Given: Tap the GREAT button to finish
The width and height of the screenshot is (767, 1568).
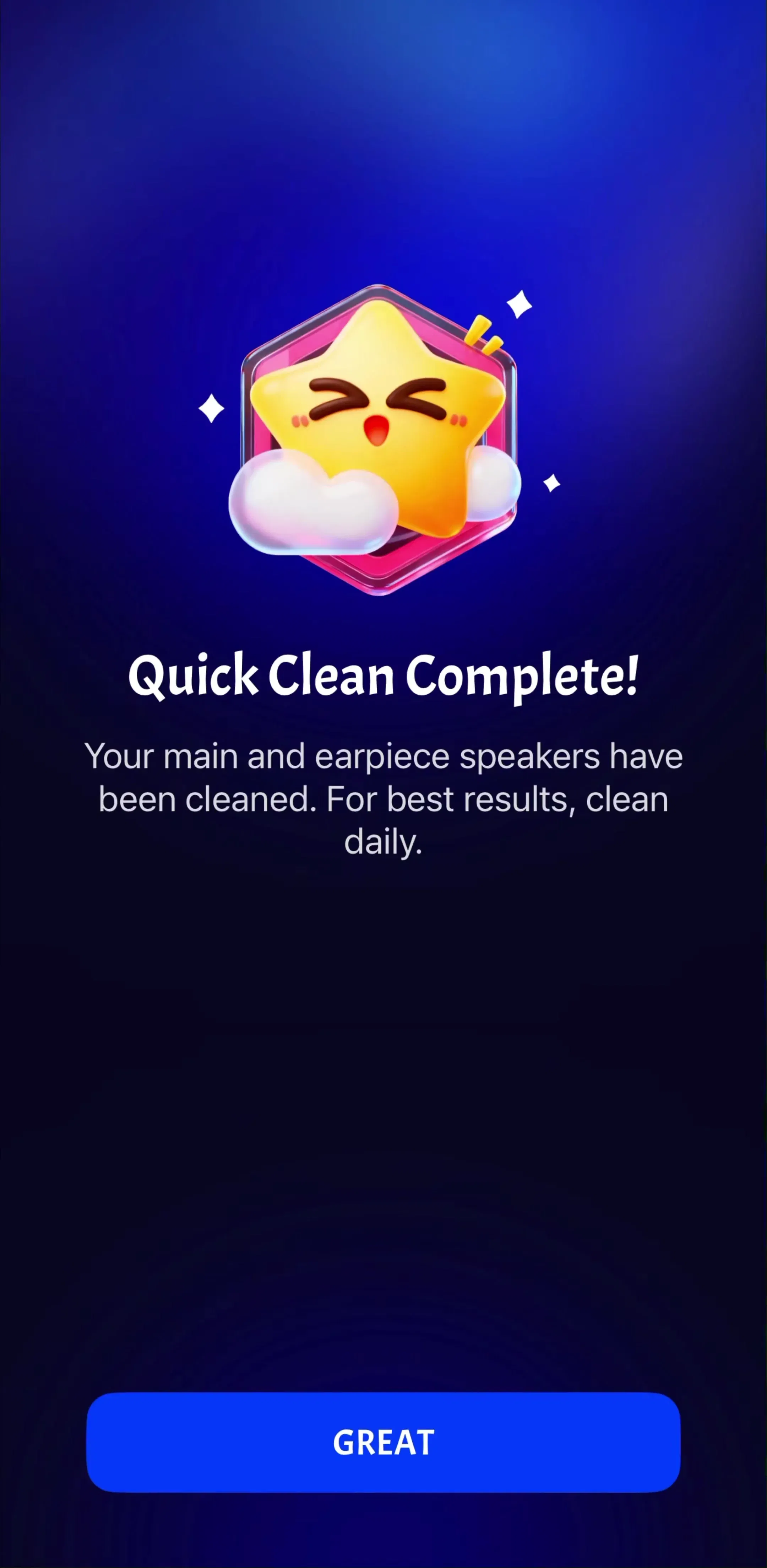Looking at the screenshot, I should [x=383, y=1442].
